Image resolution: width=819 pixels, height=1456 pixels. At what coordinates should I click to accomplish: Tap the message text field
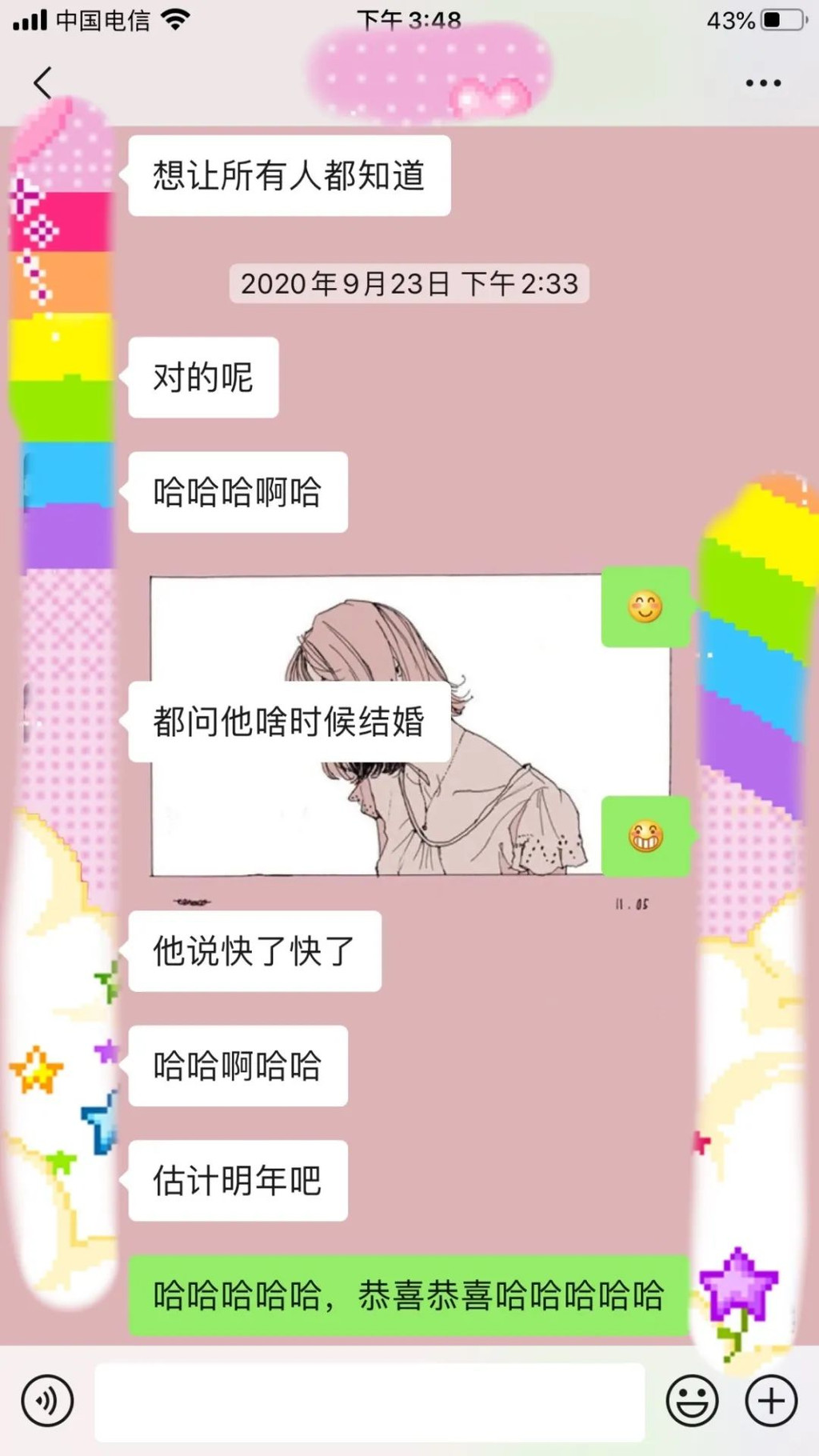coord(370,1402)
